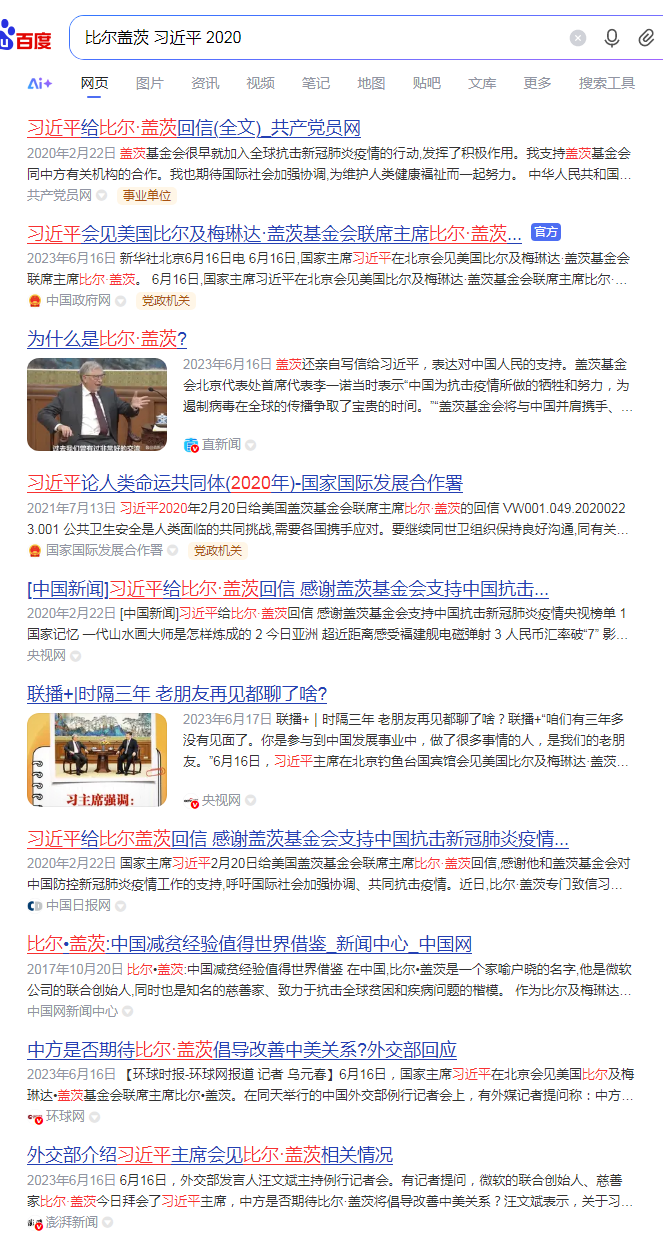Start voice search with the microphone
This screenshot has height=1249, width=663.
pos(612,38)
